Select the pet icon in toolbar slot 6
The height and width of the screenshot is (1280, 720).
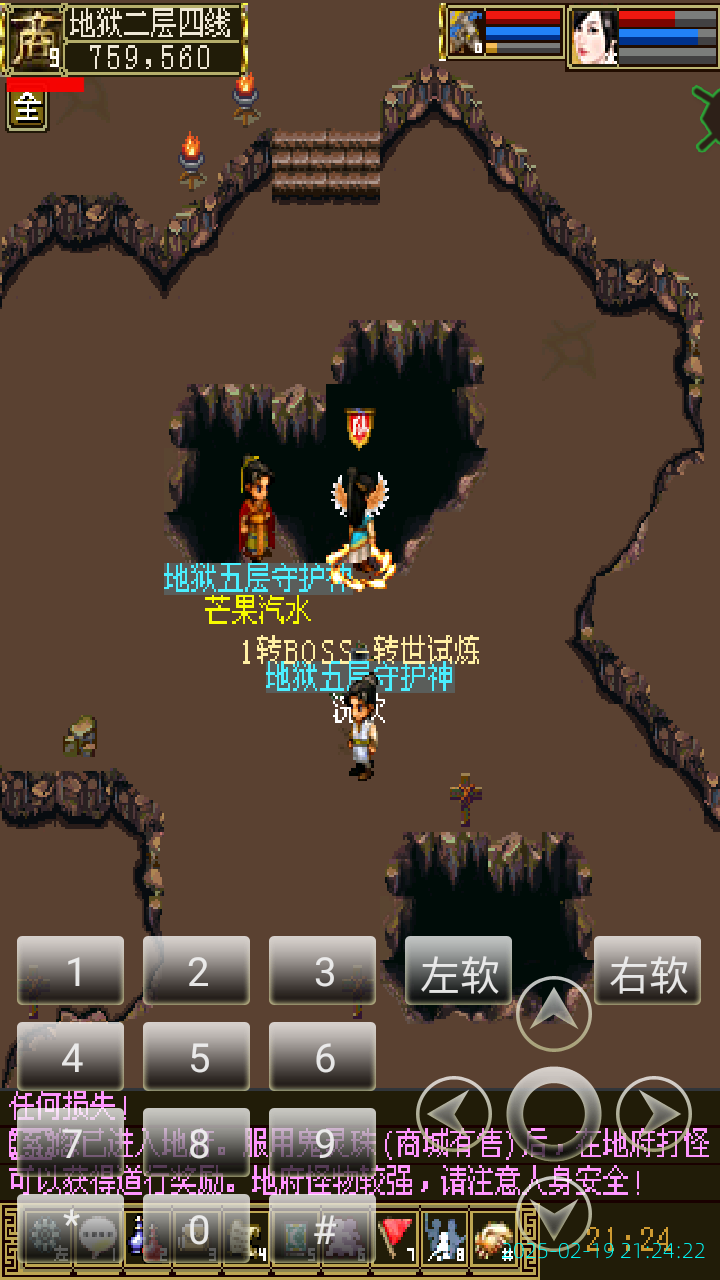click(x=345, y=1235)
